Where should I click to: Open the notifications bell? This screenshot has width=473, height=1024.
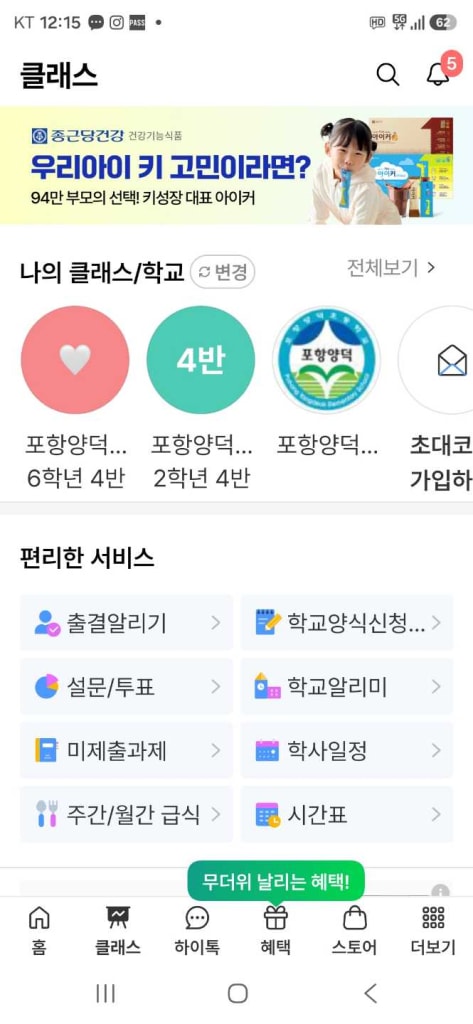[x=438, y=74]
